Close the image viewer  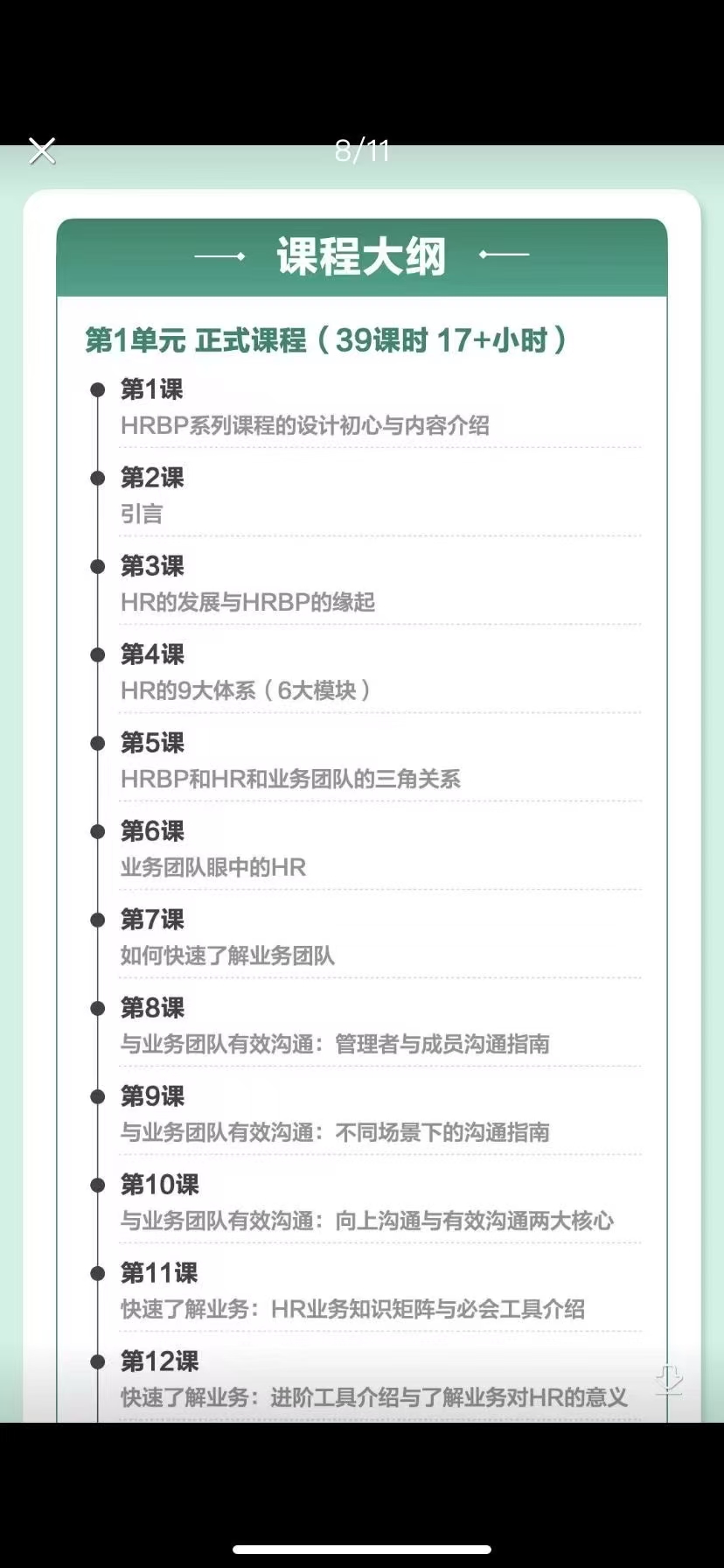pyautogui.click(x=42, y=150)
